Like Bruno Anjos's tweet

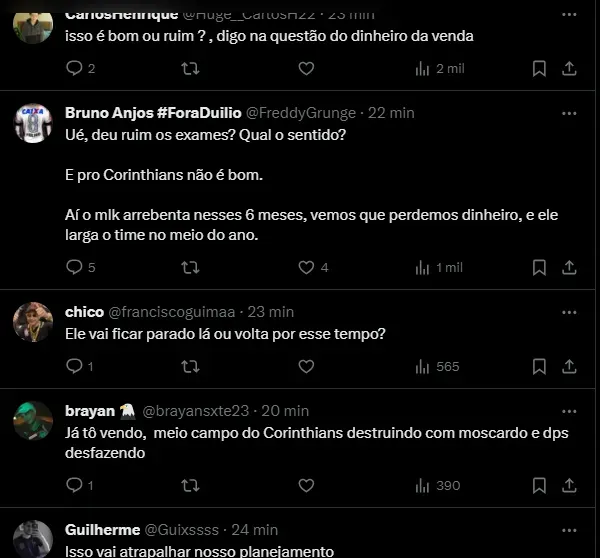point(306,267)
